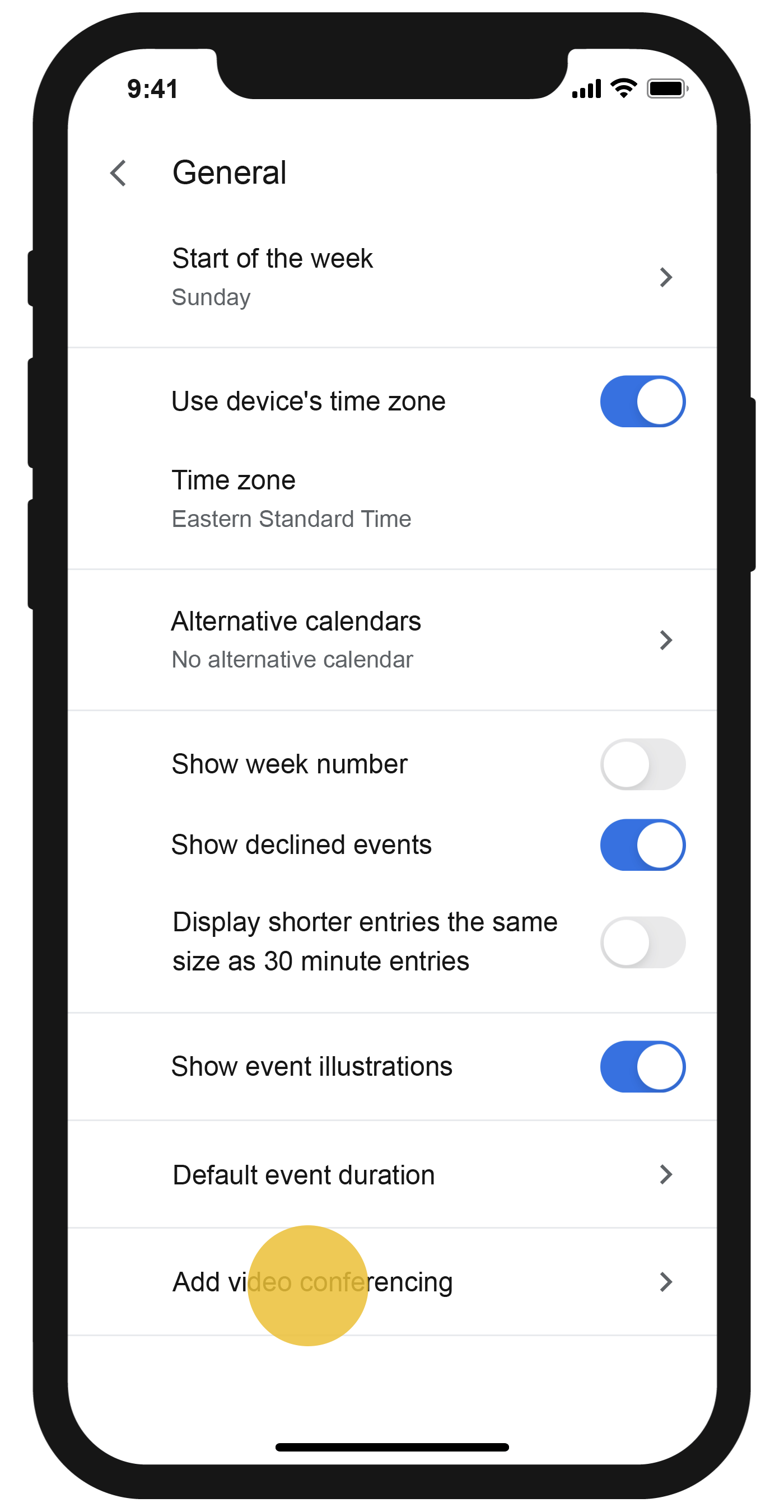Screen dimensions: 784x1512
Task: Open Alternative calendars options
Action: point(392,640)
